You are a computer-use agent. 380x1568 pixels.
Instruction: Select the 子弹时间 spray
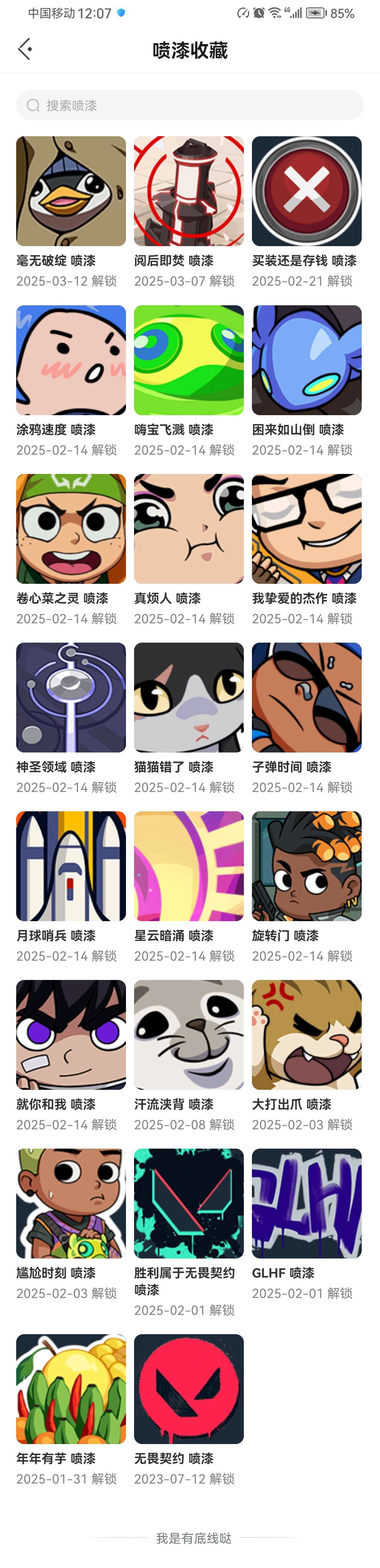point(306,697)
